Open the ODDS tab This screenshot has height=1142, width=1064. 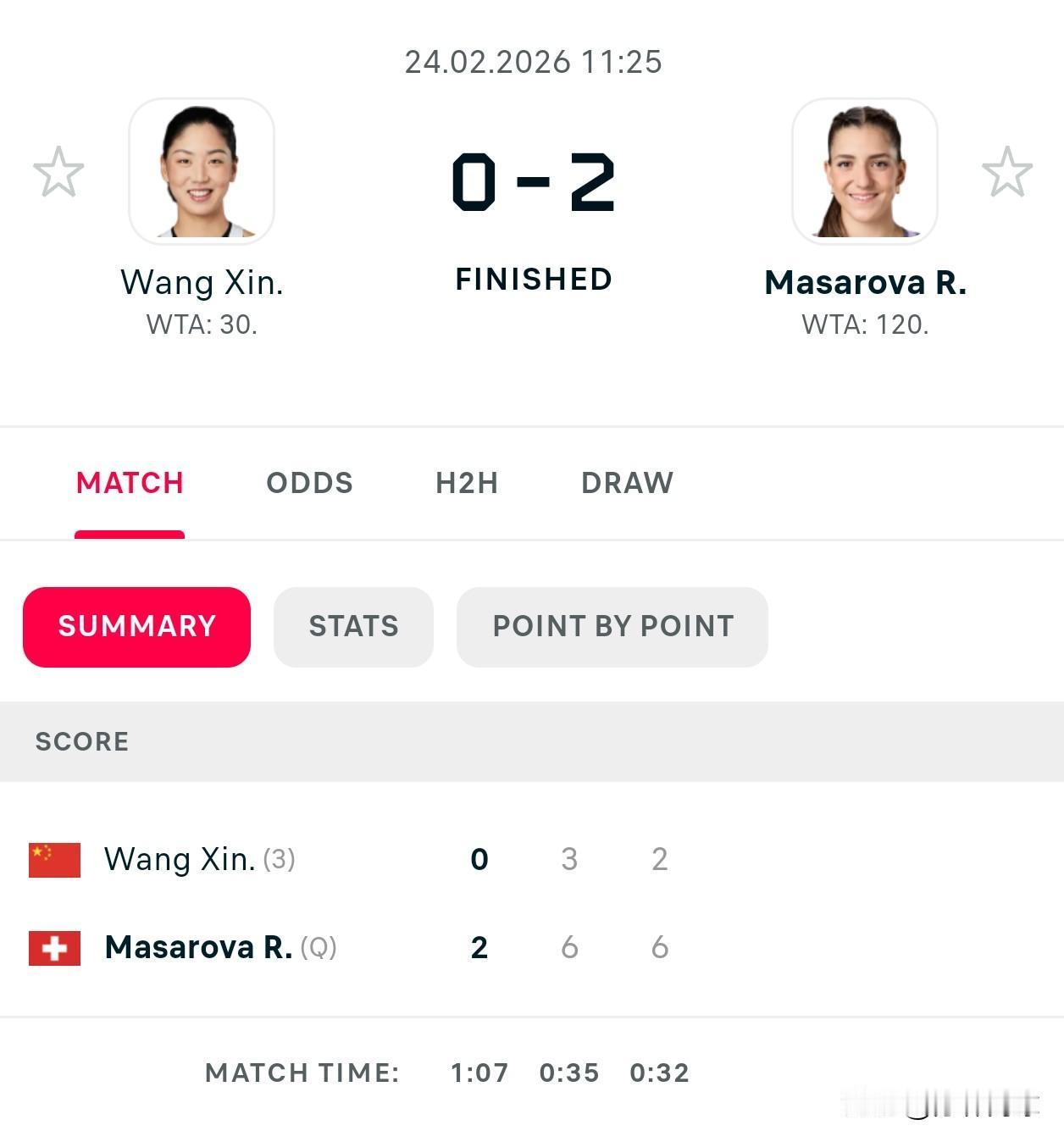309,483
